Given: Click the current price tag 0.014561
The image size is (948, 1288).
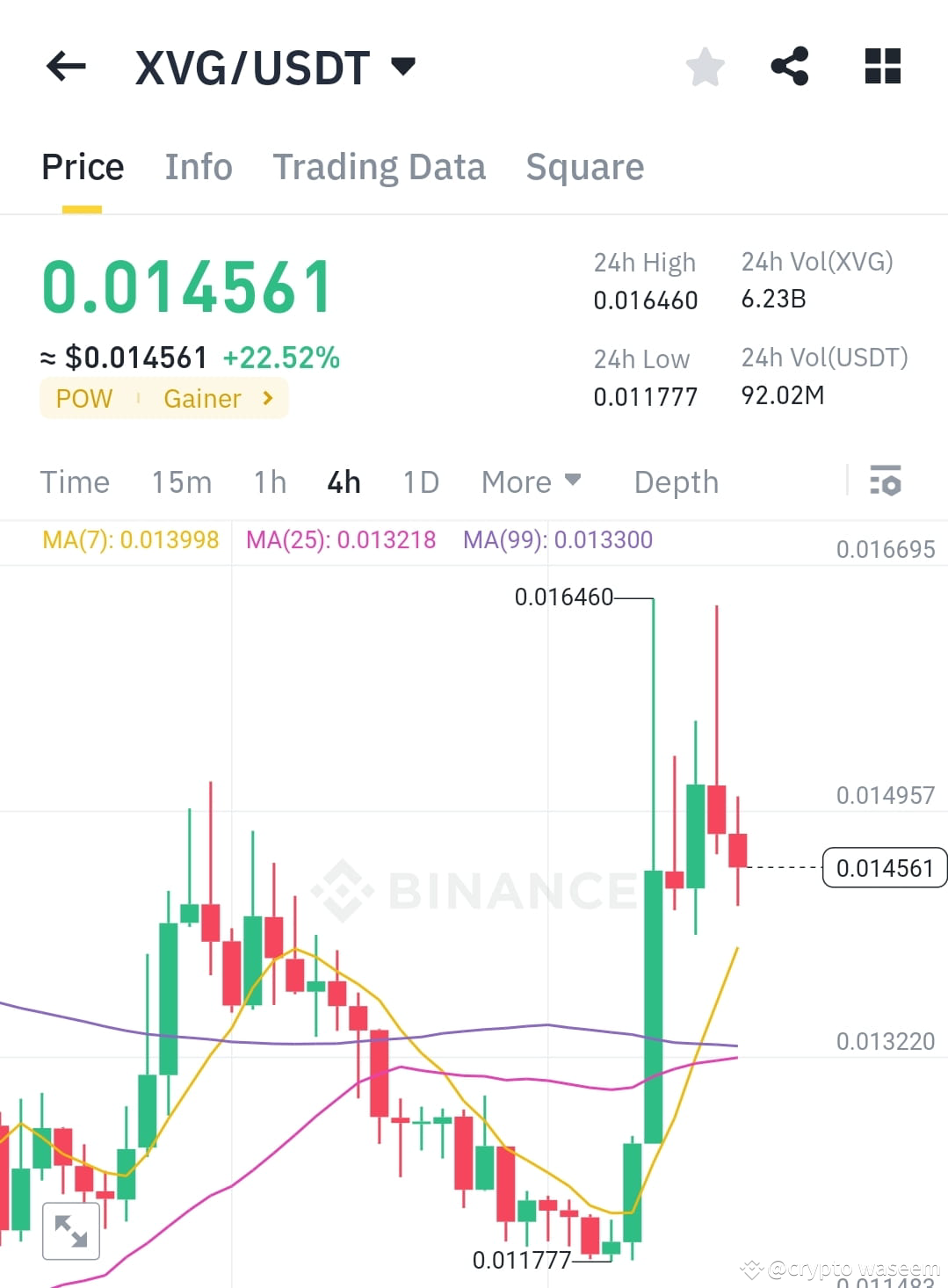Looking at the screenshot, I should (x=884, y=868).
